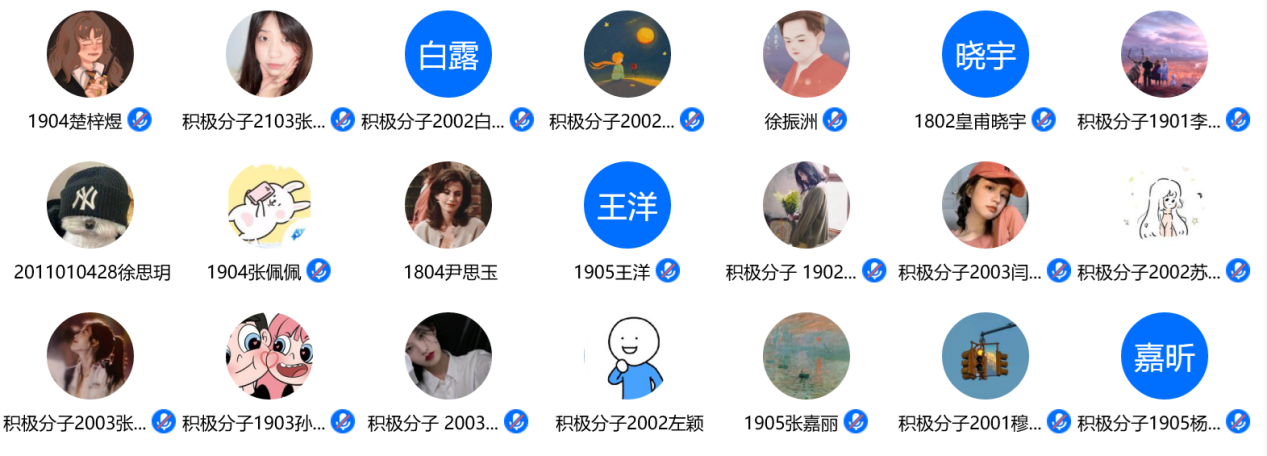The width and height of the screenshot is (1267, 456).
Task: Open participant 积极分子2002苏
Action: [1164, 205]
